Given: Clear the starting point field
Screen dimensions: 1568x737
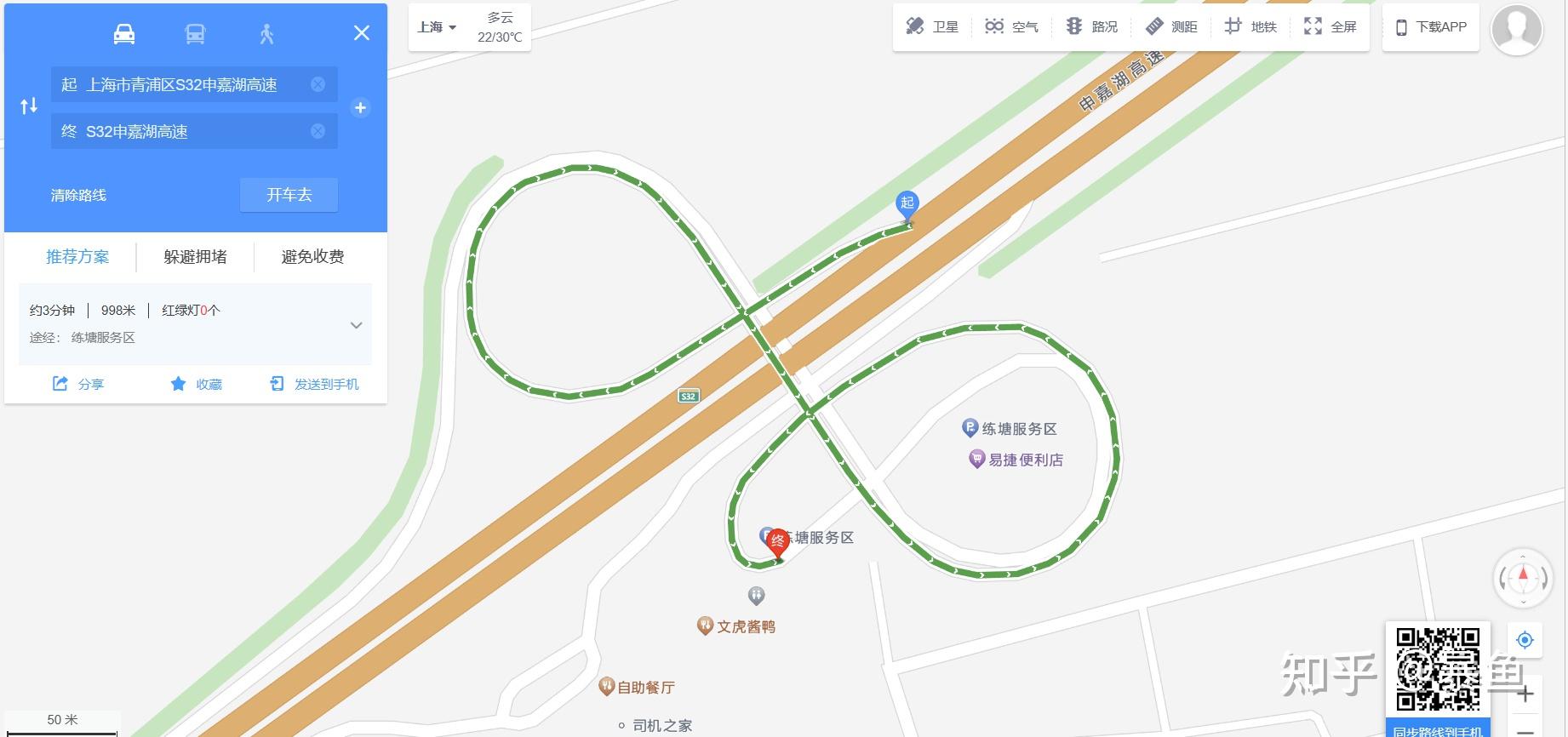Looking at the screenshot, I should point(318,84).
